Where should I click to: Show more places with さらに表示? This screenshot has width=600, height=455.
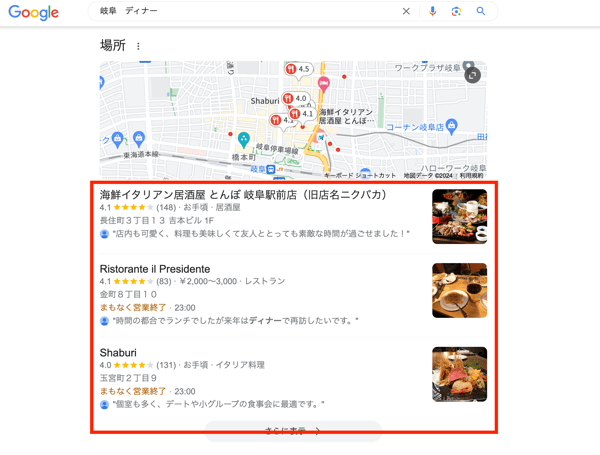[293, 431]
